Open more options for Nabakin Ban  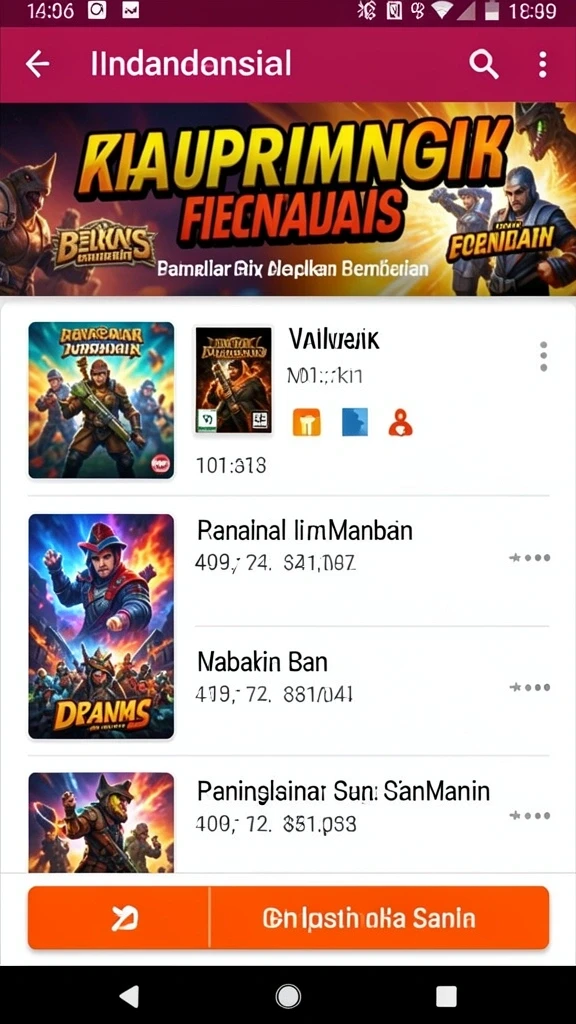530,687
